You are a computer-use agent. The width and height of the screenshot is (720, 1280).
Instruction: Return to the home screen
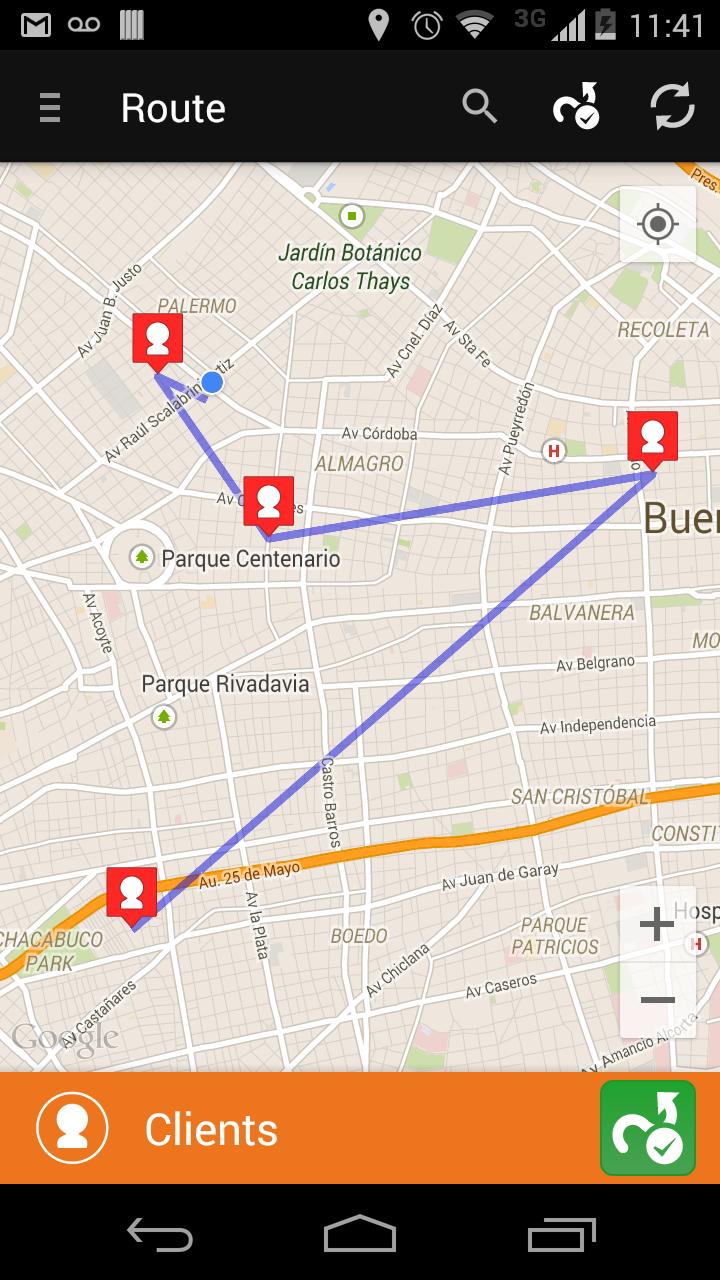tap(360, 1234)
